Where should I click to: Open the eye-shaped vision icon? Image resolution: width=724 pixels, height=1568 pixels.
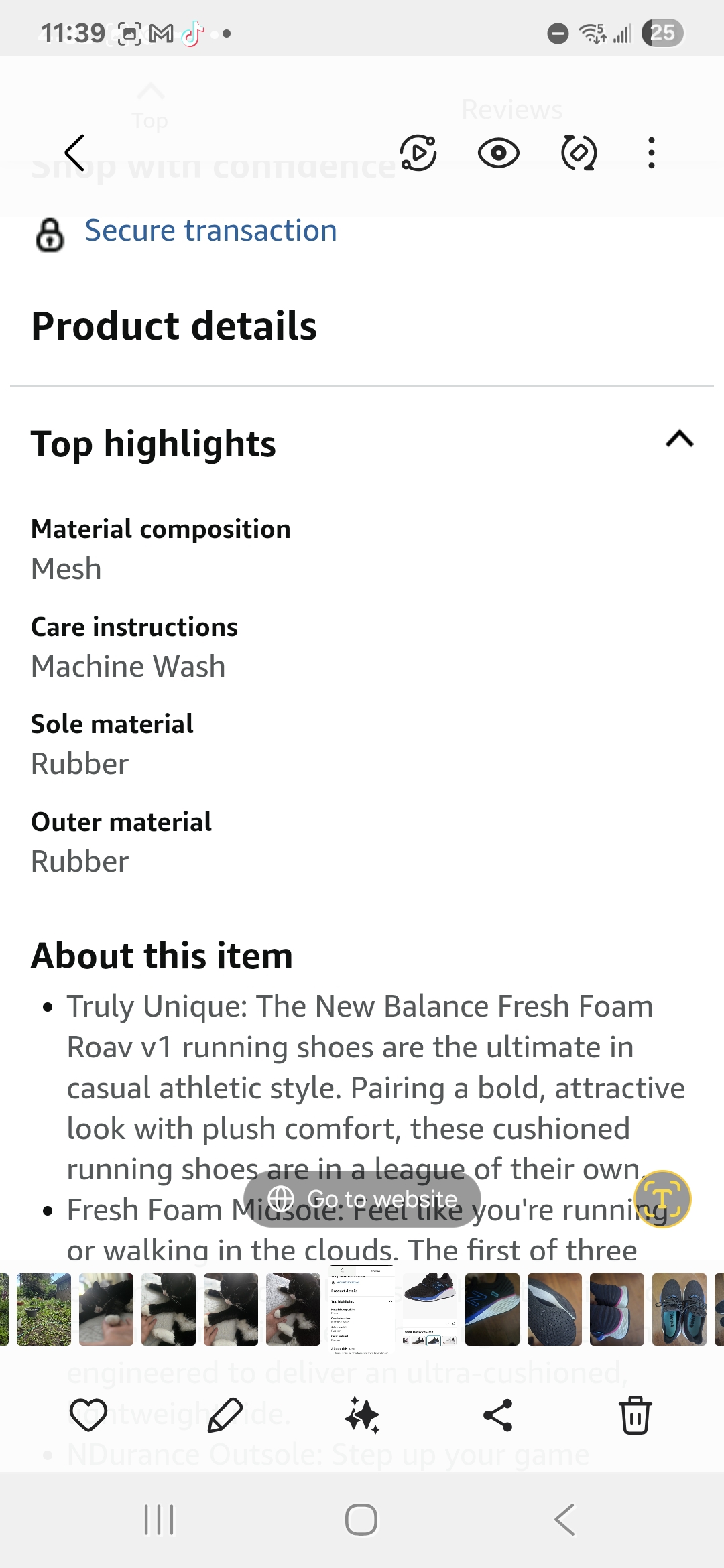click(498, 153)
